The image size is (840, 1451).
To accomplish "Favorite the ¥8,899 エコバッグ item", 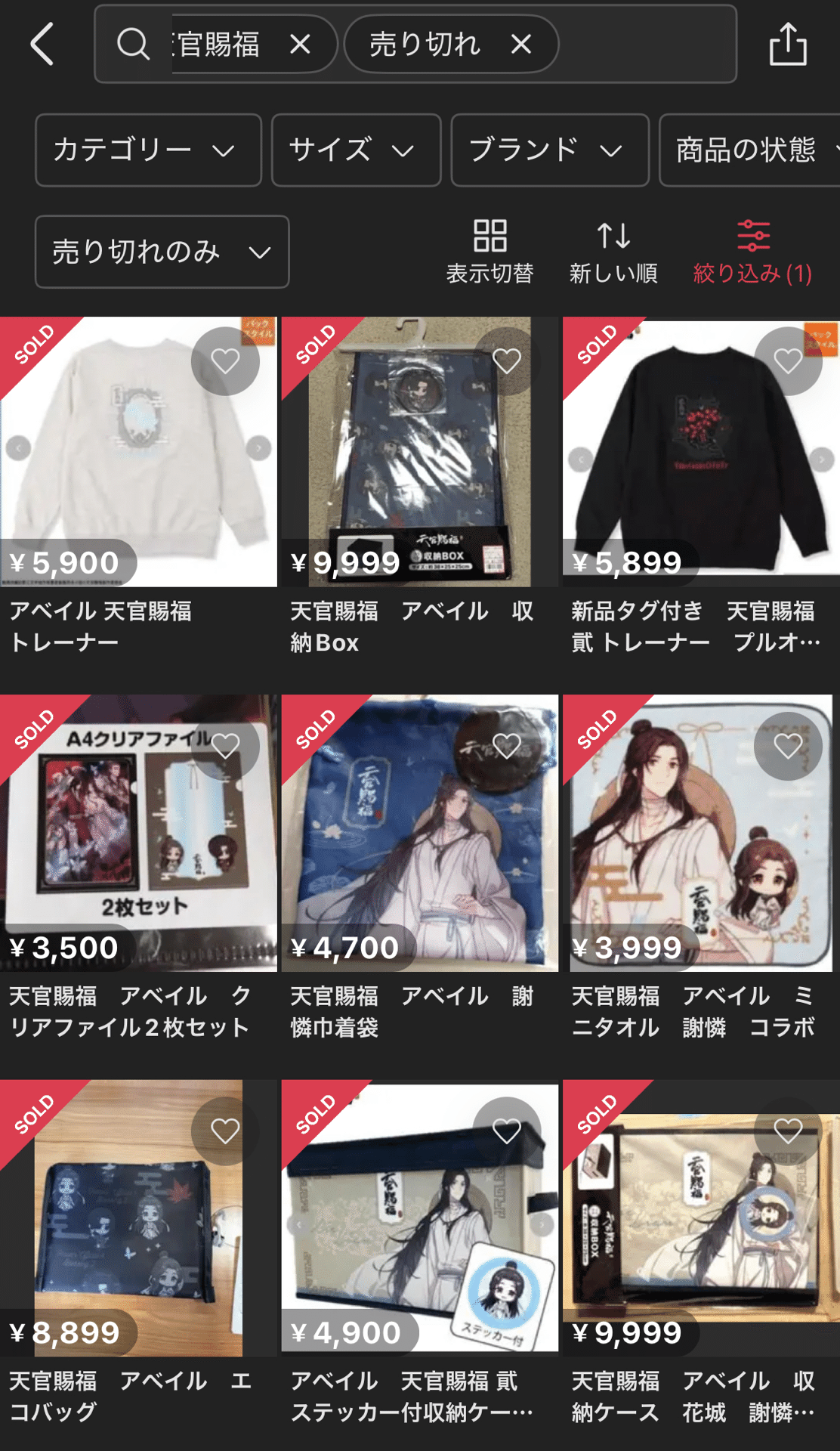I will click(x=225, y=1131).
